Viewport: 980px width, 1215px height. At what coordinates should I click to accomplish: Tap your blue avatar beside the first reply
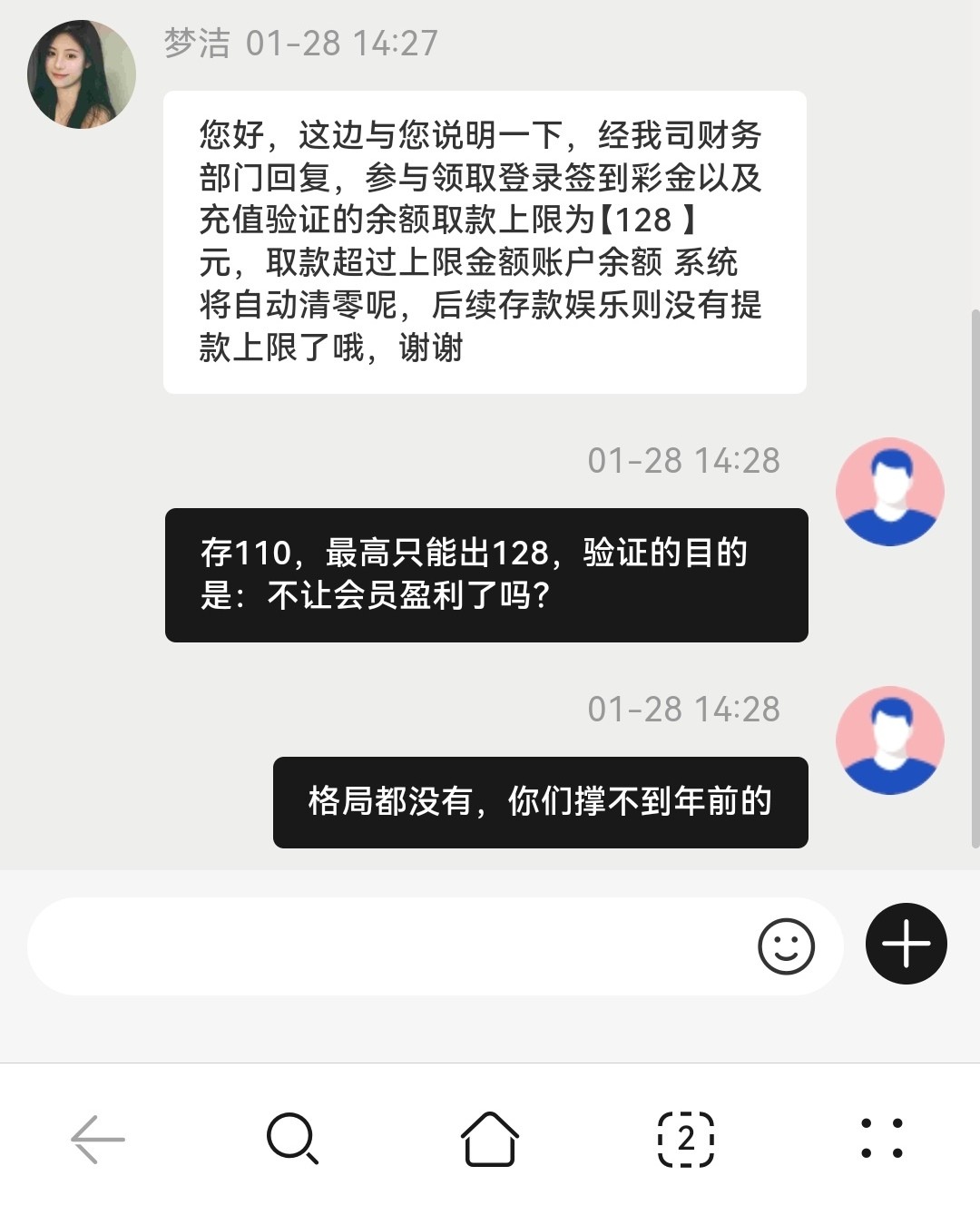tap(891, 491)
